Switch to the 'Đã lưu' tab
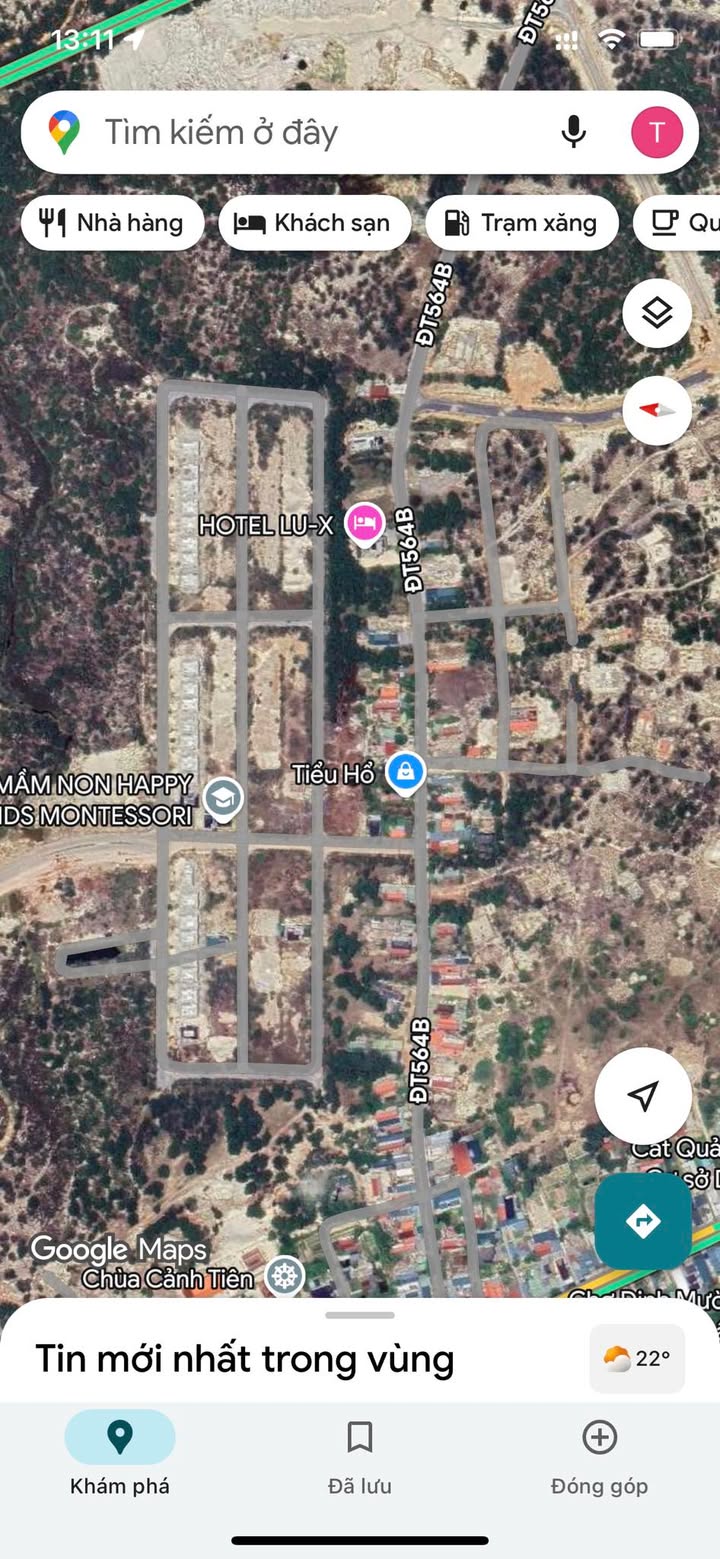The image size is (720, 1559). click(x=360, y=1453)
